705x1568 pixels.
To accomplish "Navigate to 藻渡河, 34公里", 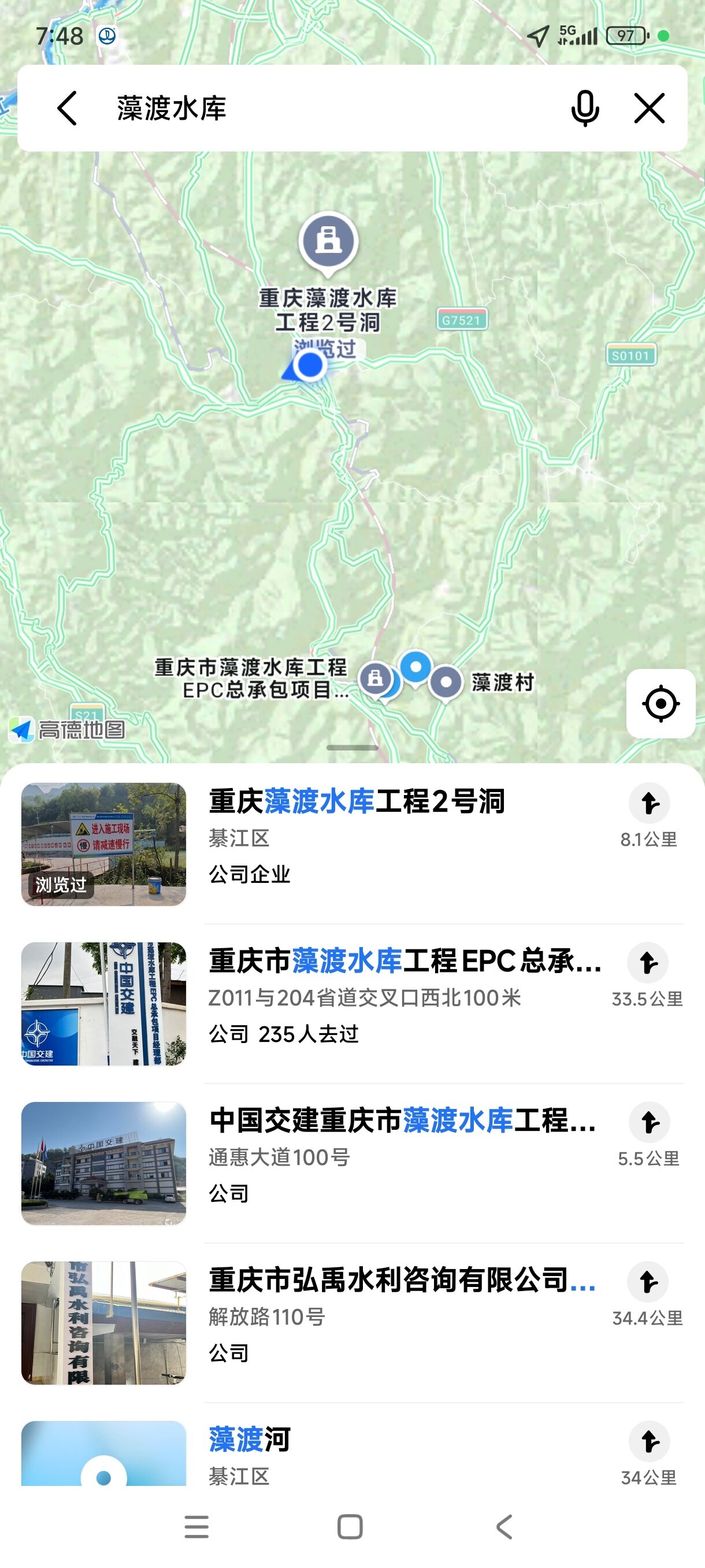I will click(649, 1441).
